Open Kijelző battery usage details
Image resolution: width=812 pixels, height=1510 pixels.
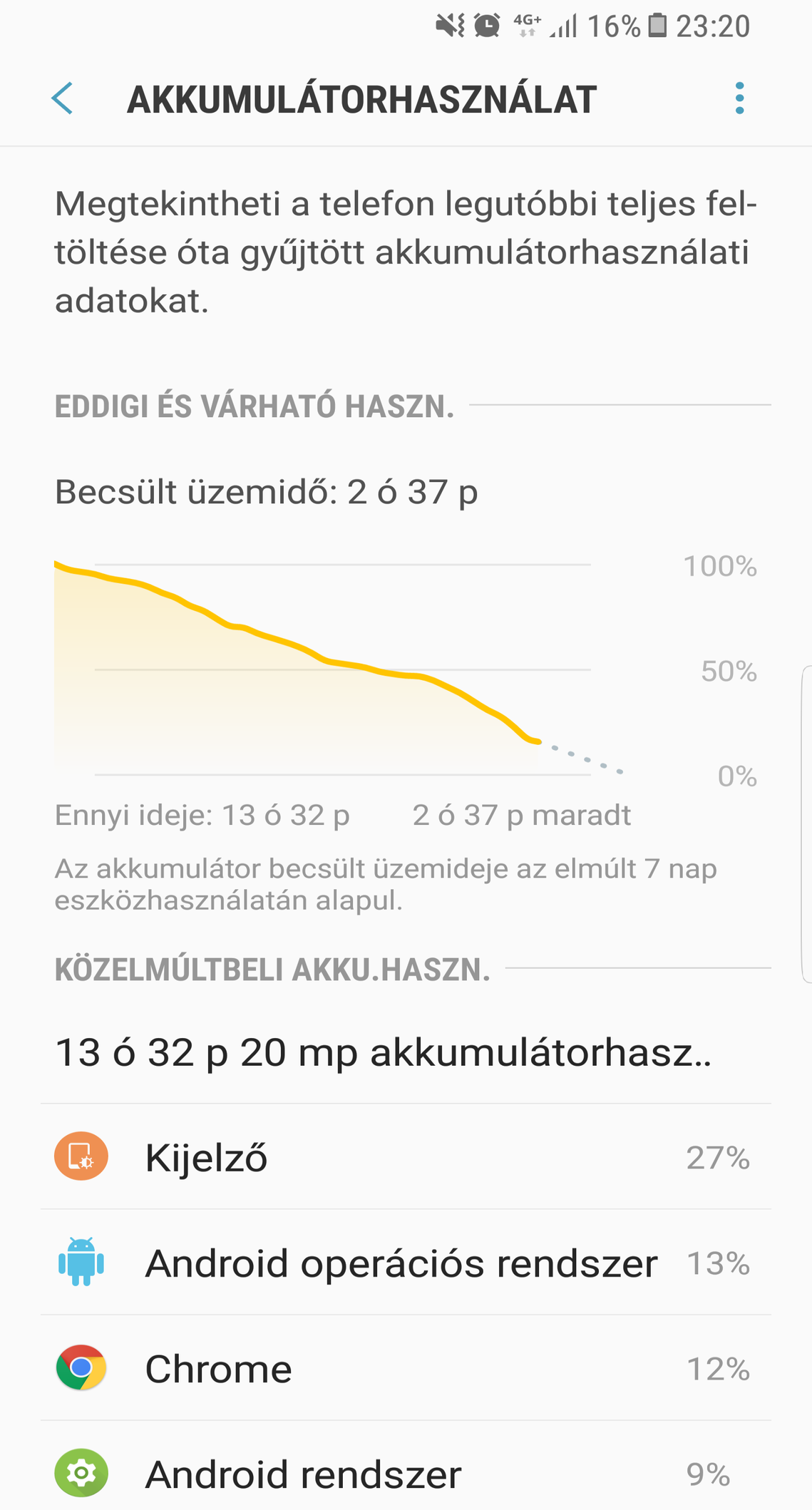pos(406,1156)
